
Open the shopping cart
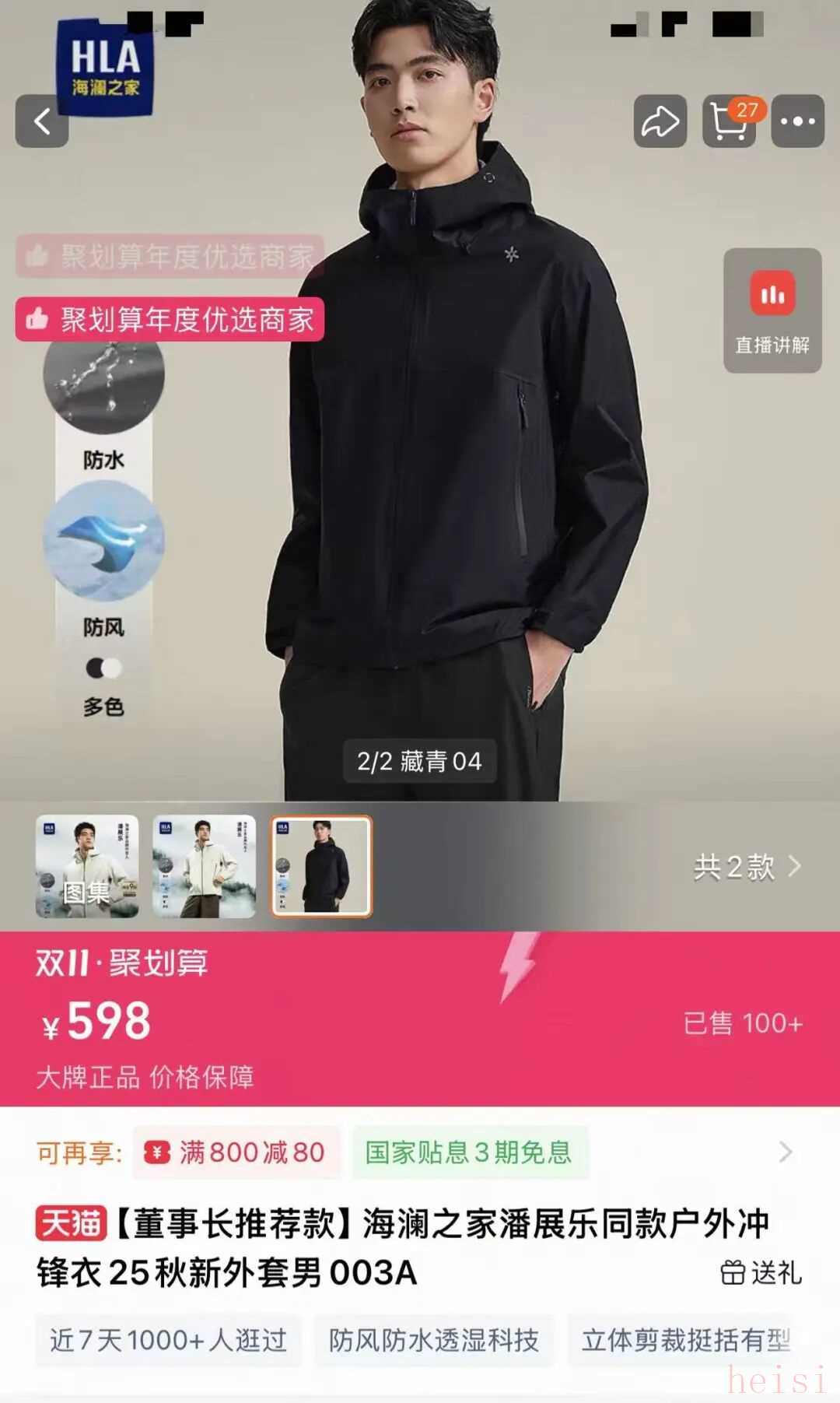(729, 121)
